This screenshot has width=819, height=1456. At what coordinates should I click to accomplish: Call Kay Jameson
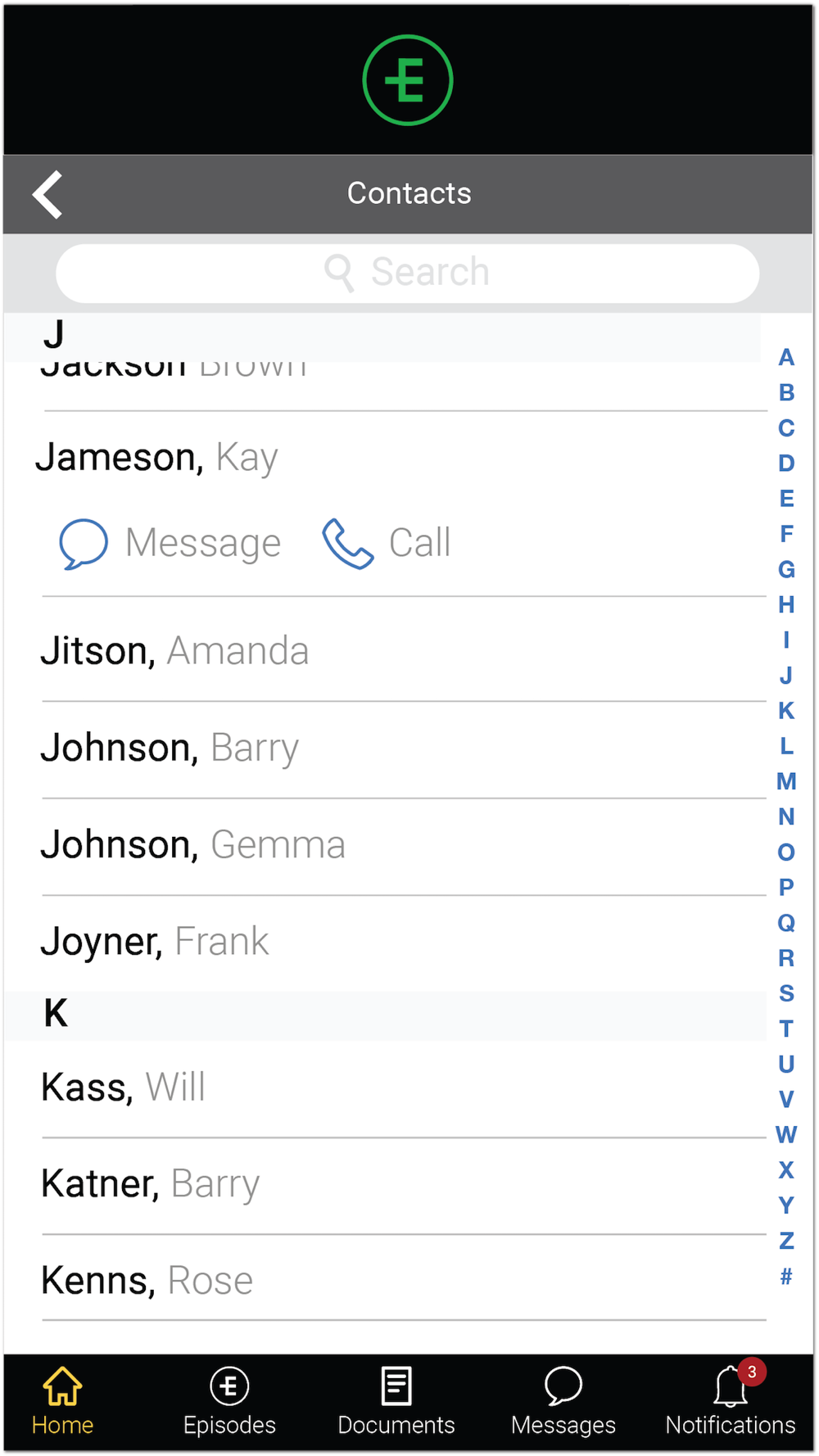387,543
